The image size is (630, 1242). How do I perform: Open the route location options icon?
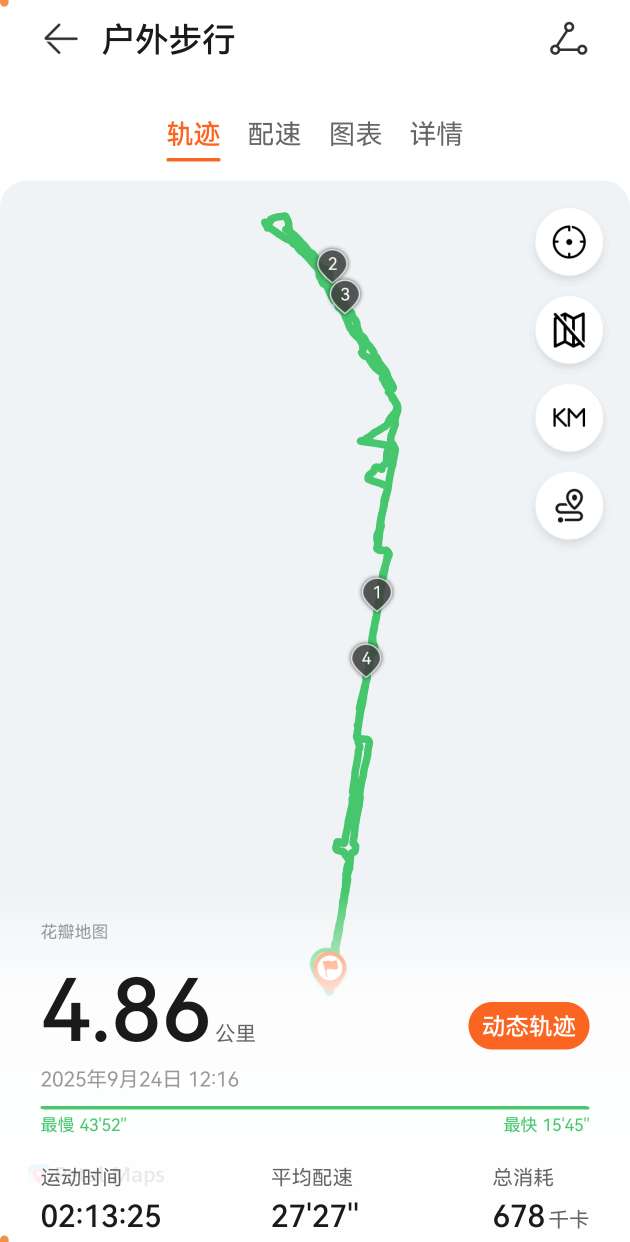coord(569,506)
